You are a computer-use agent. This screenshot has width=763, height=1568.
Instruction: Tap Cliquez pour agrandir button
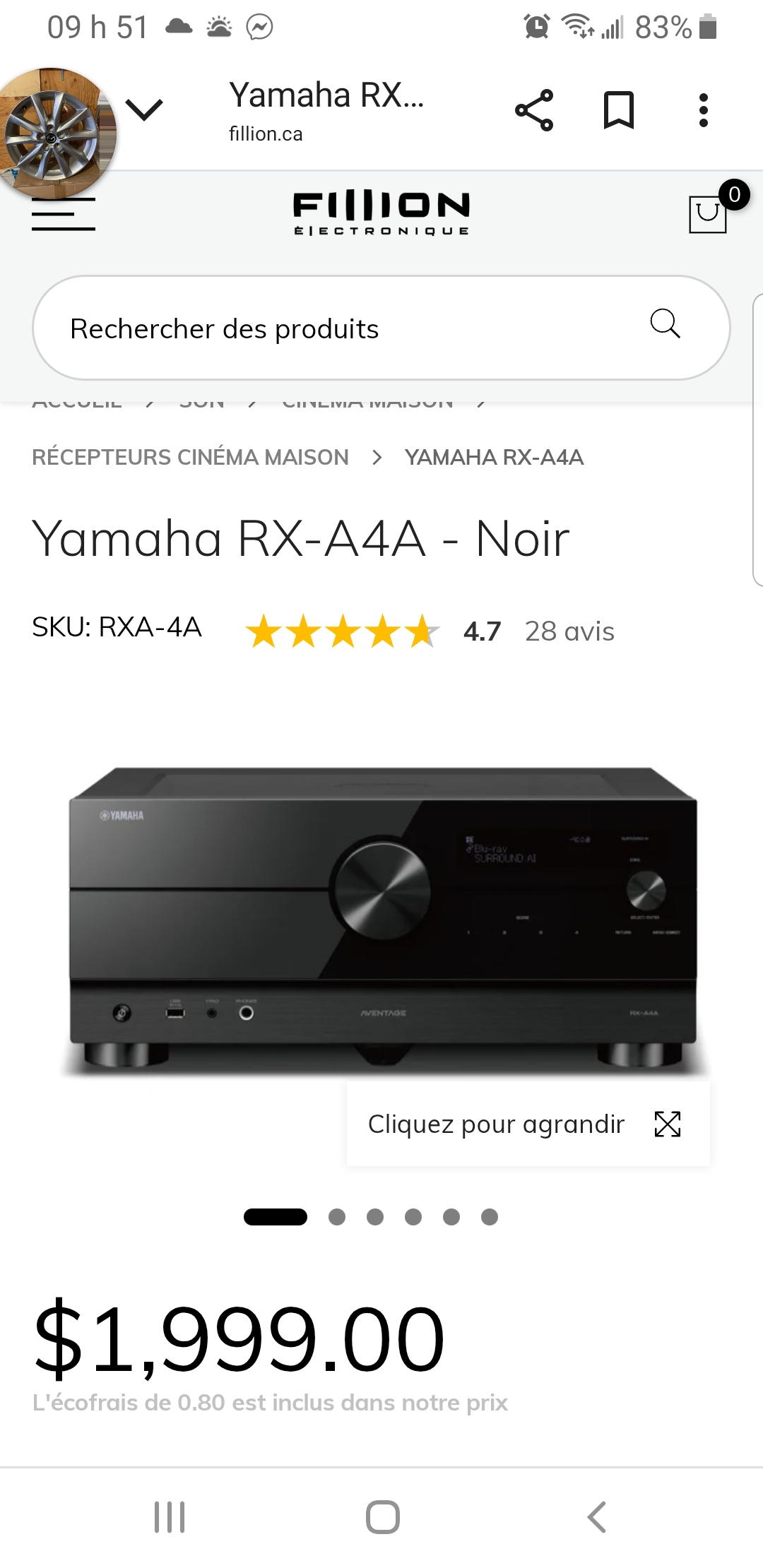tap(527, 1124)
